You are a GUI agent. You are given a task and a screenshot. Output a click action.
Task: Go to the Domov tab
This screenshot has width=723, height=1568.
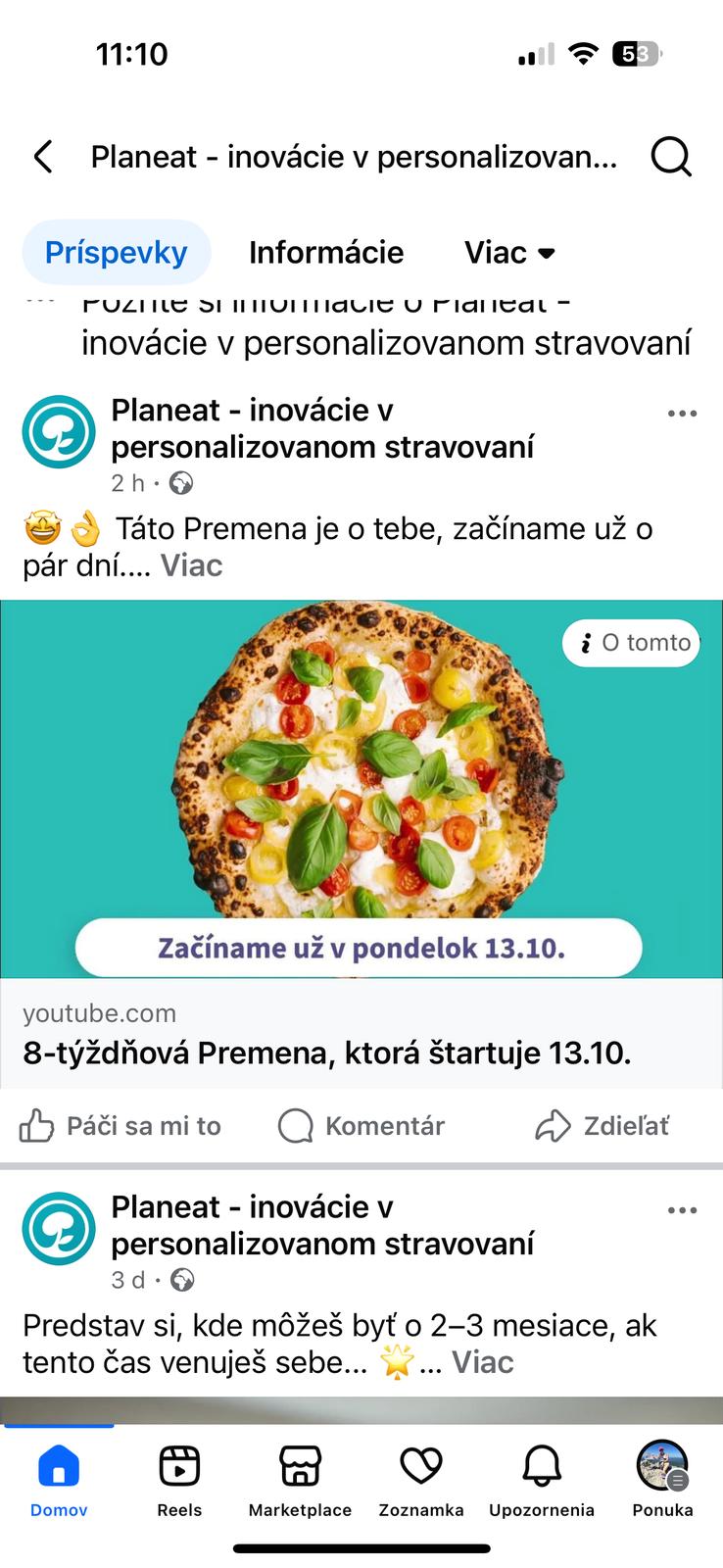(x=59, y=1481)
